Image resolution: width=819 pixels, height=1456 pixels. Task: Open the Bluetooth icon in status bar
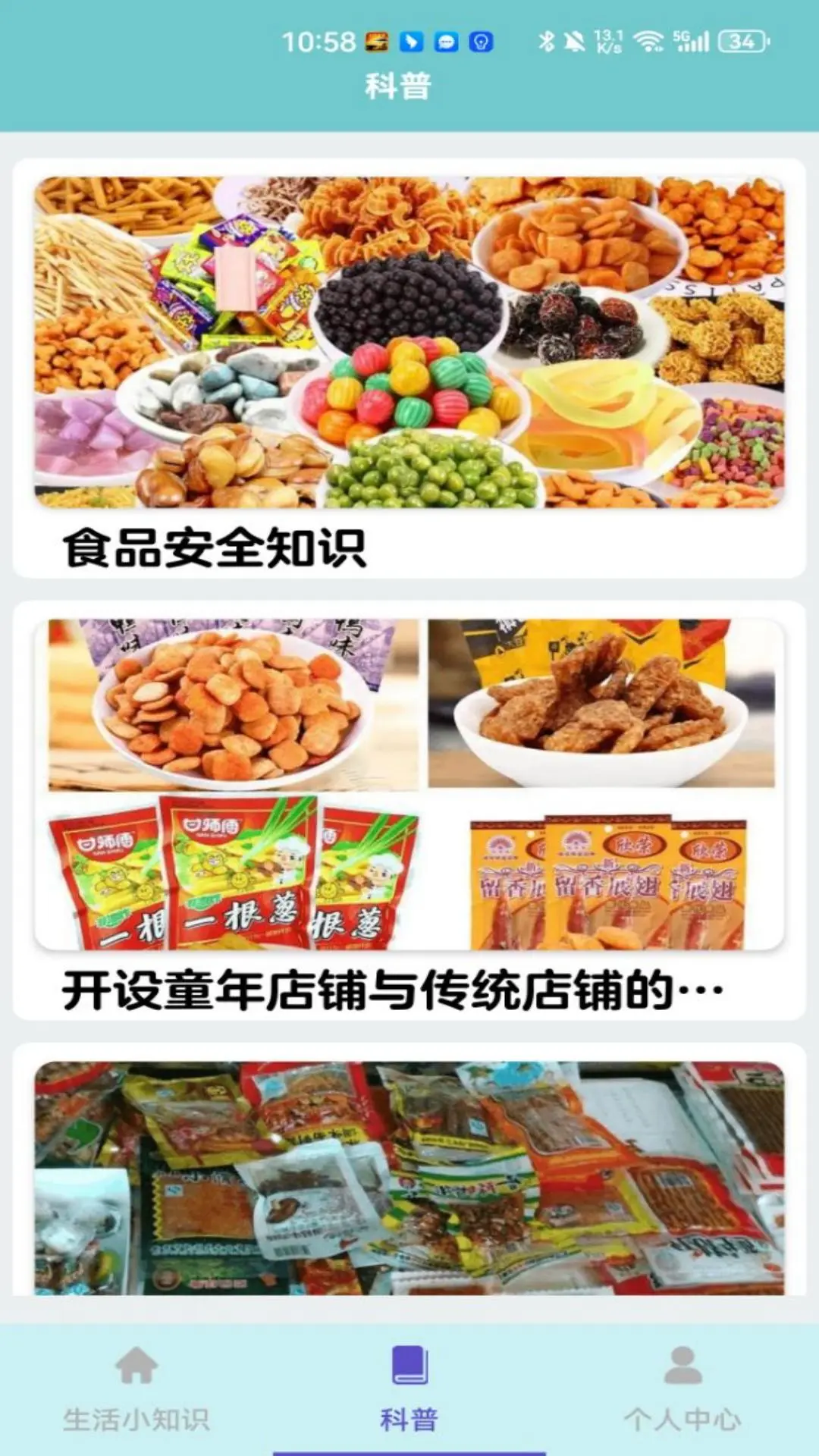point(547,40)
